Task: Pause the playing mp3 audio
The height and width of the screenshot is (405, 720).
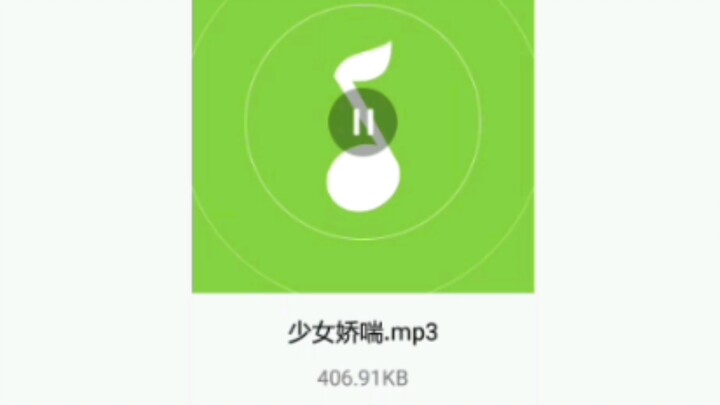Action: [363, 122]
